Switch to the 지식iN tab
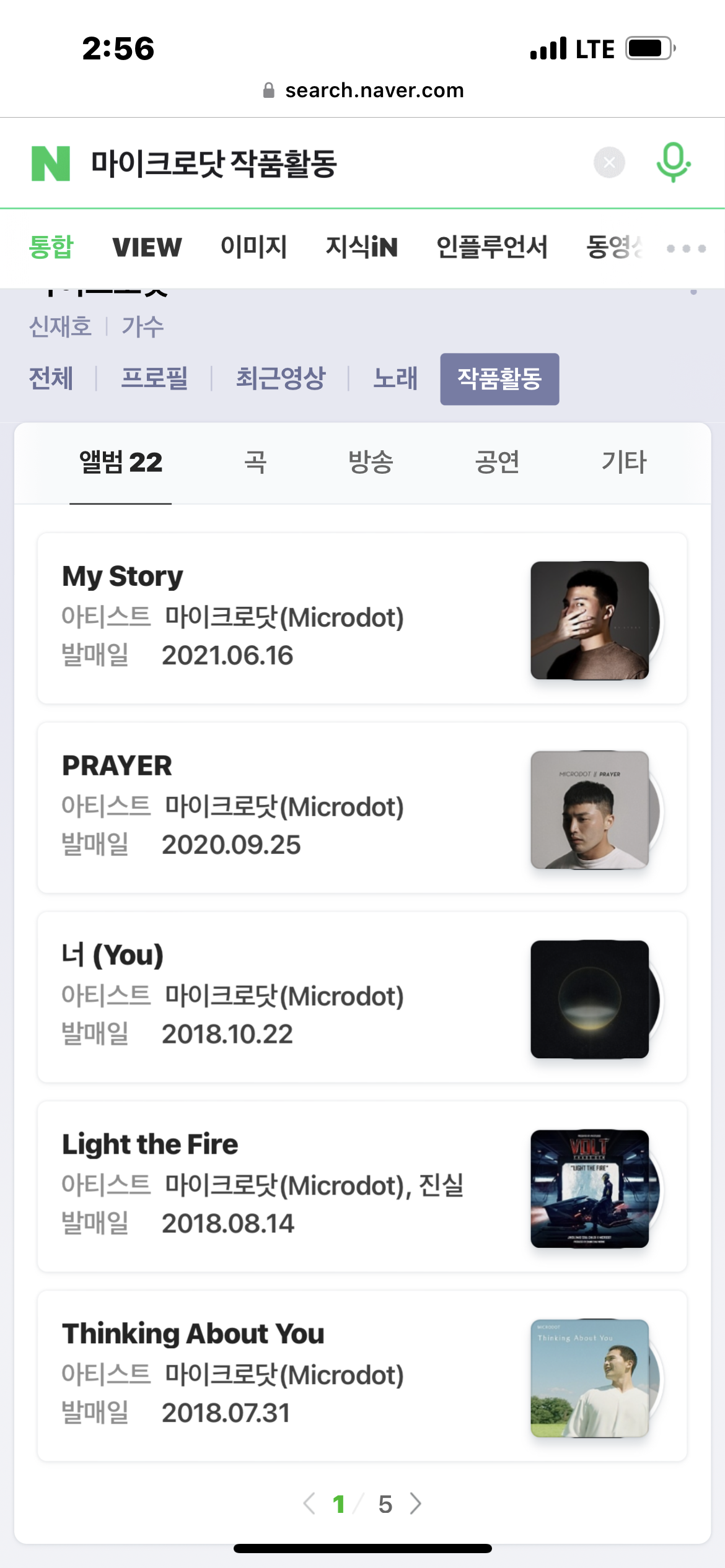The width and height of the screenshot is (725, 1568). (x=361, y=248)
